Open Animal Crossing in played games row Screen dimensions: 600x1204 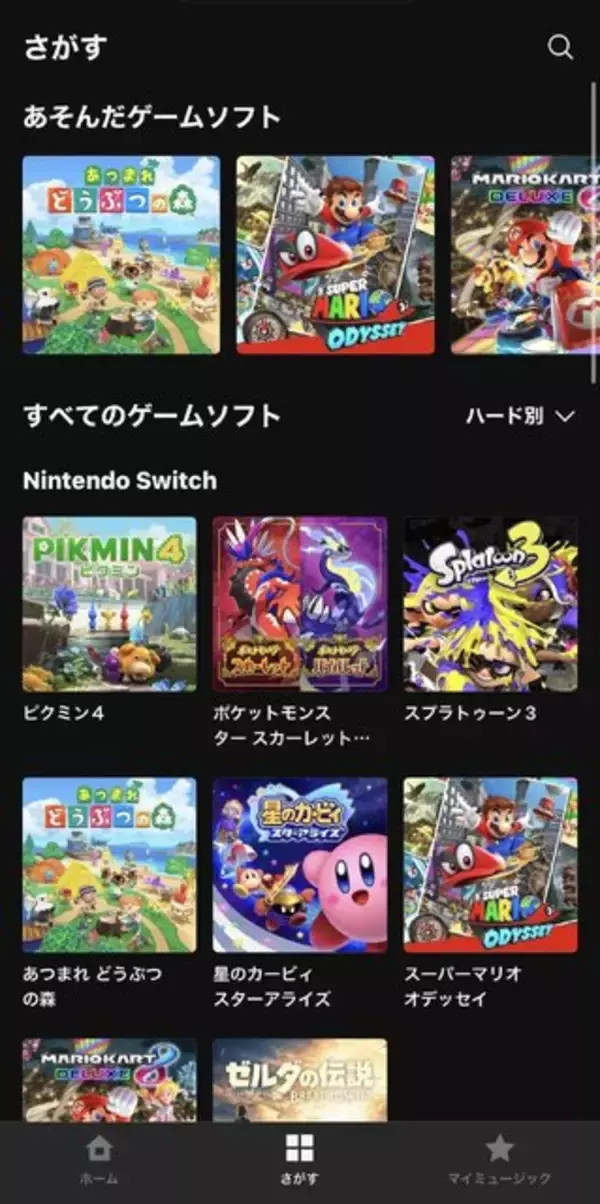click(121, 254)
